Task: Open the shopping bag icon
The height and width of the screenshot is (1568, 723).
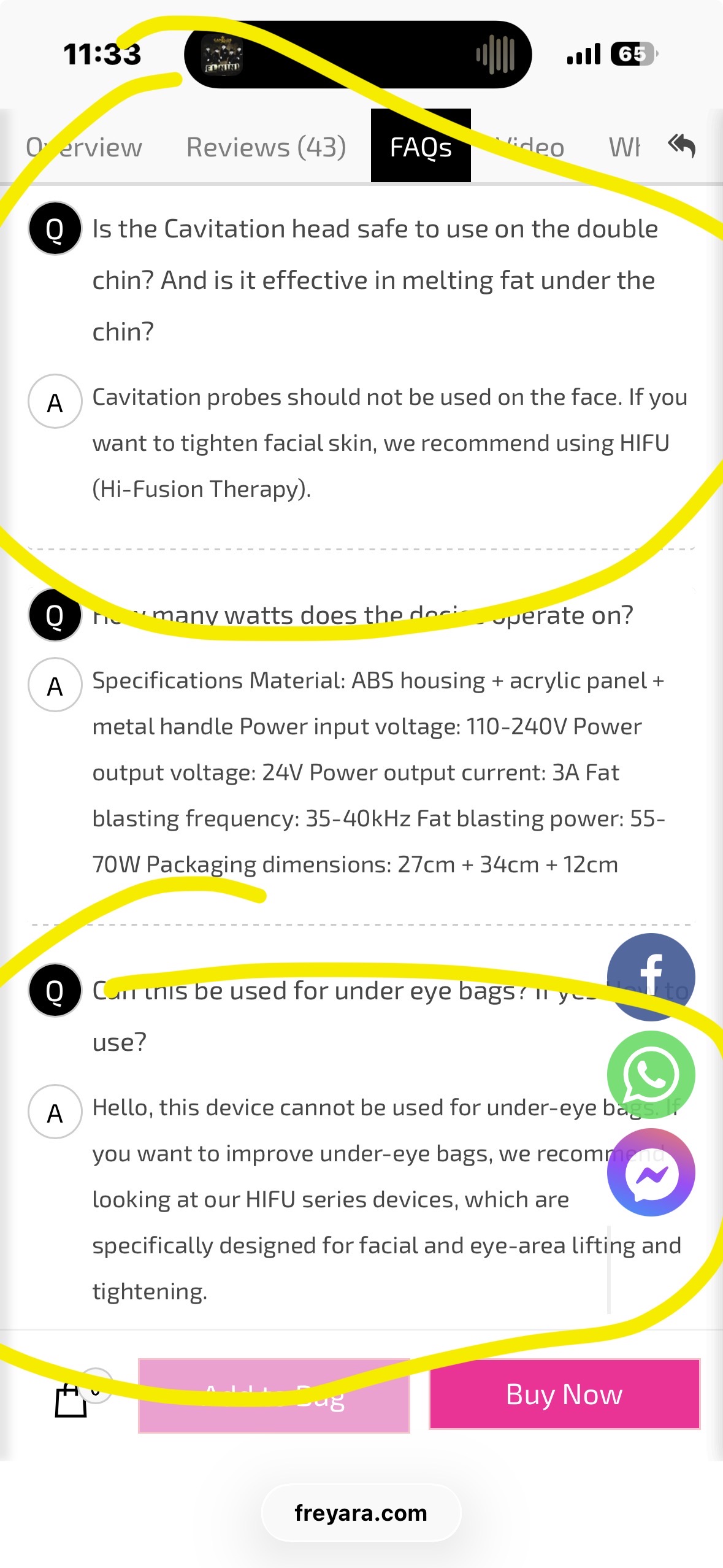Action: point(71,1401)
